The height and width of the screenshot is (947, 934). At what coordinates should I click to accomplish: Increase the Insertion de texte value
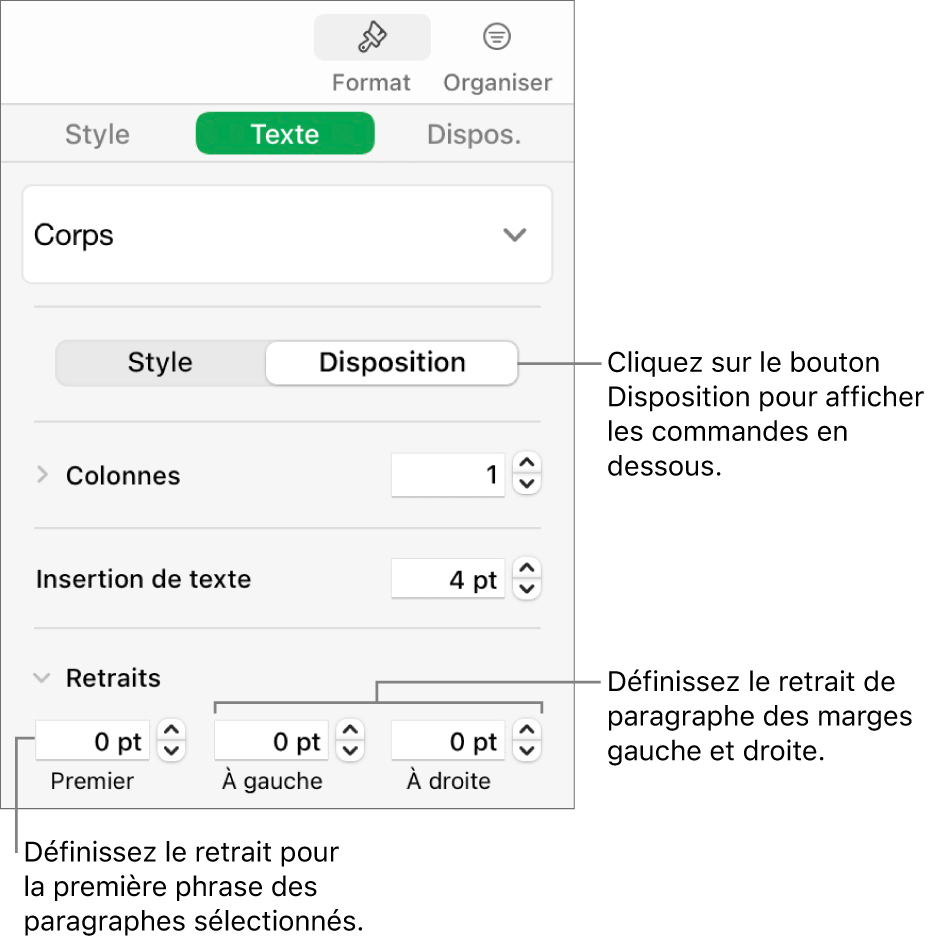click(527, 568)
